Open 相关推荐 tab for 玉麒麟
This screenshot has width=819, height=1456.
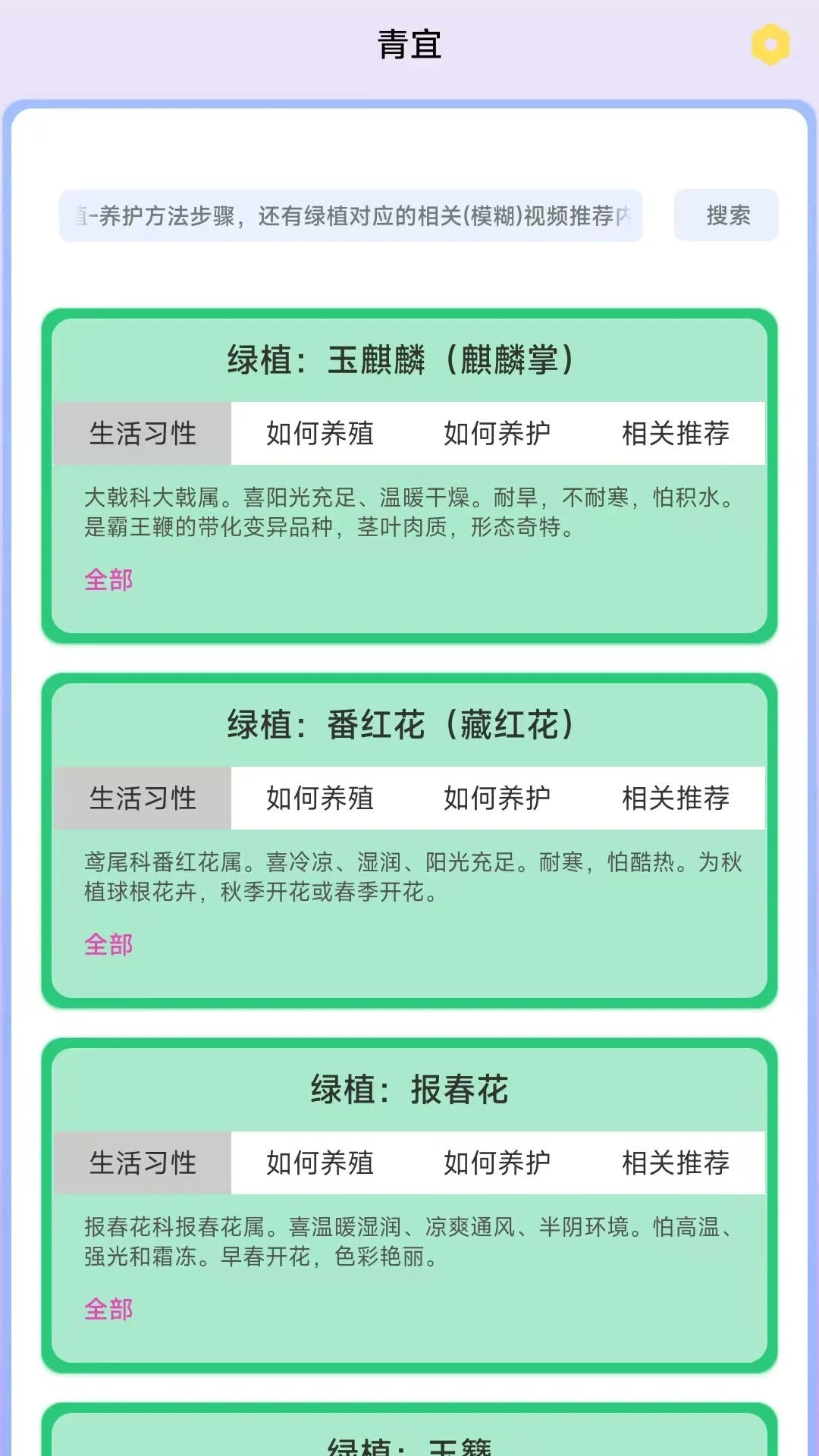(676, 434)
